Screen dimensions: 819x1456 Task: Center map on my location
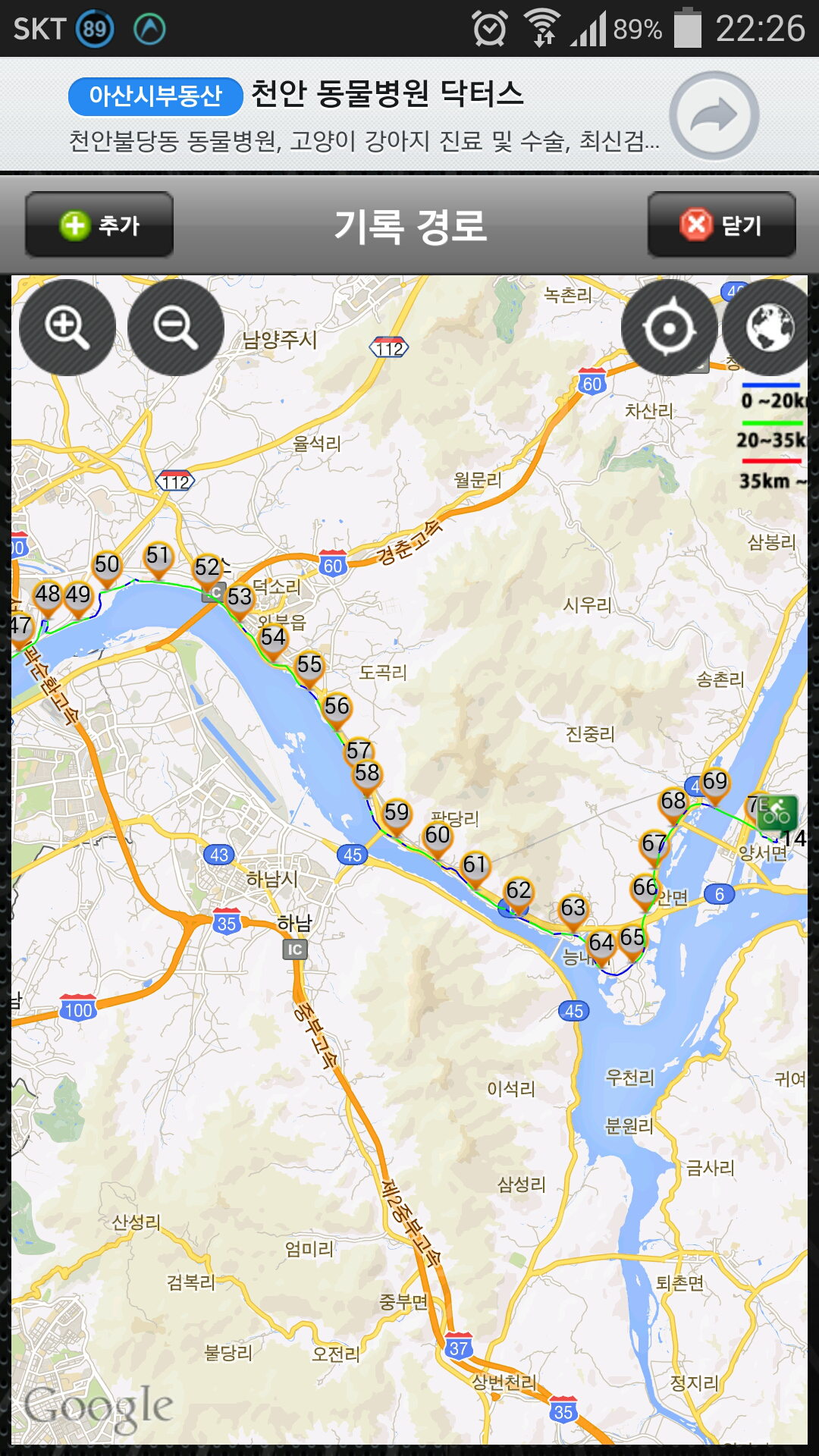(x=669, y=328)
